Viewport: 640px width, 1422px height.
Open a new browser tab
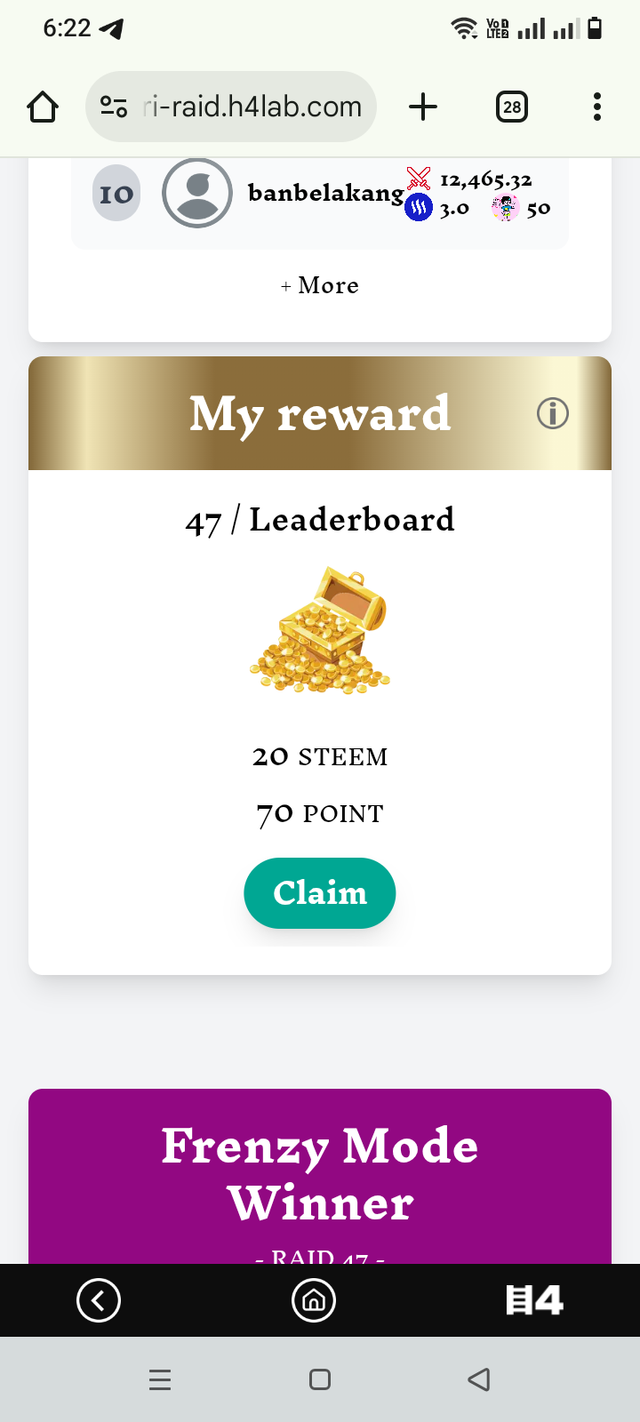pyautogui.click(x=423, y=107)
